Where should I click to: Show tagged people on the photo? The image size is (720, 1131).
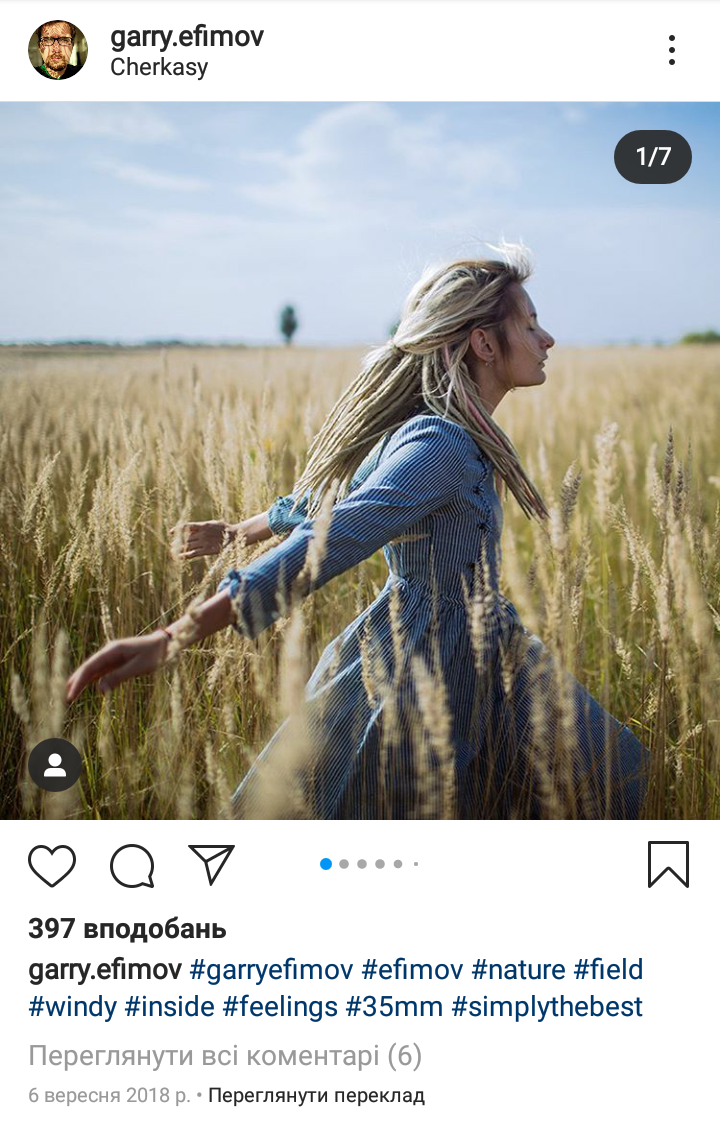pyautogui.click(x=55, y=765)
